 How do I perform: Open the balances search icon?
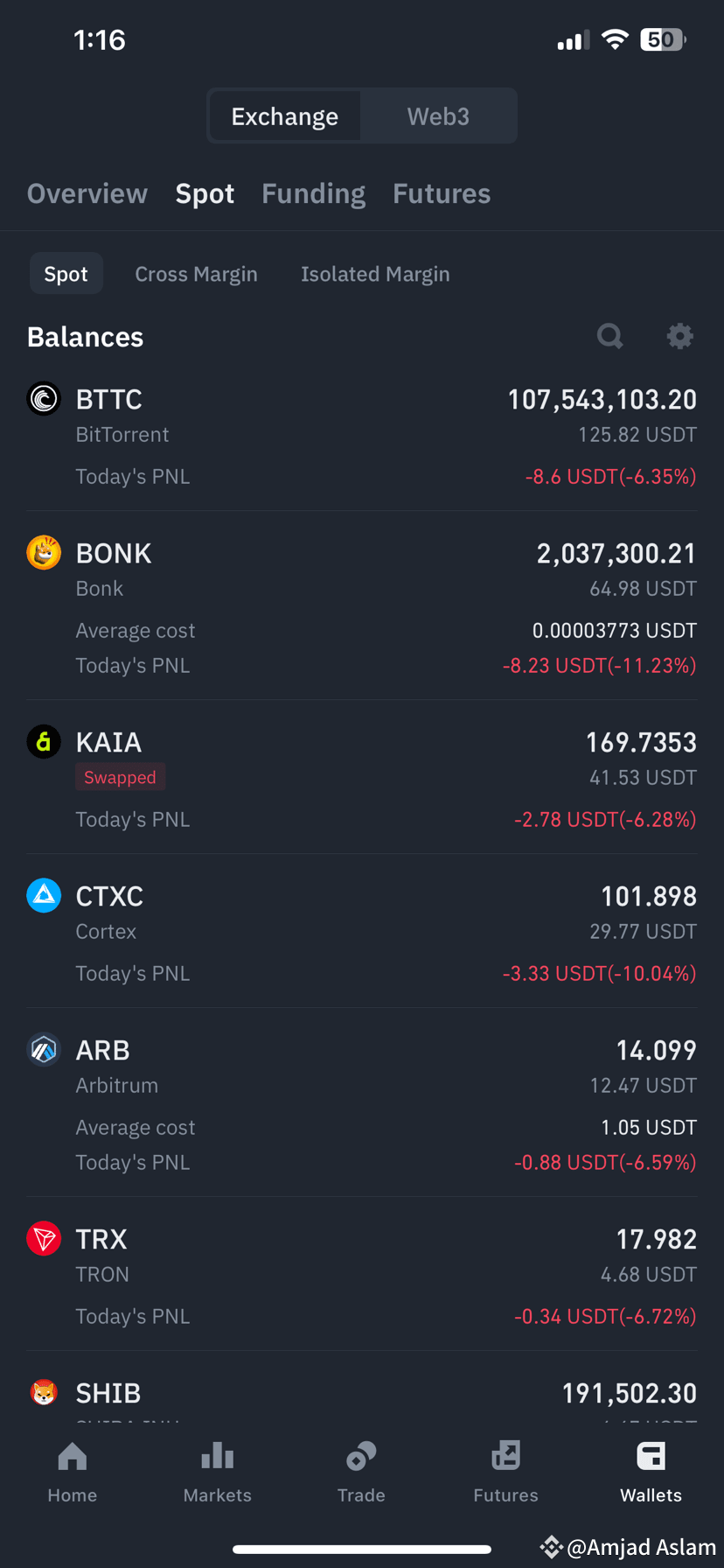[609, 336]
